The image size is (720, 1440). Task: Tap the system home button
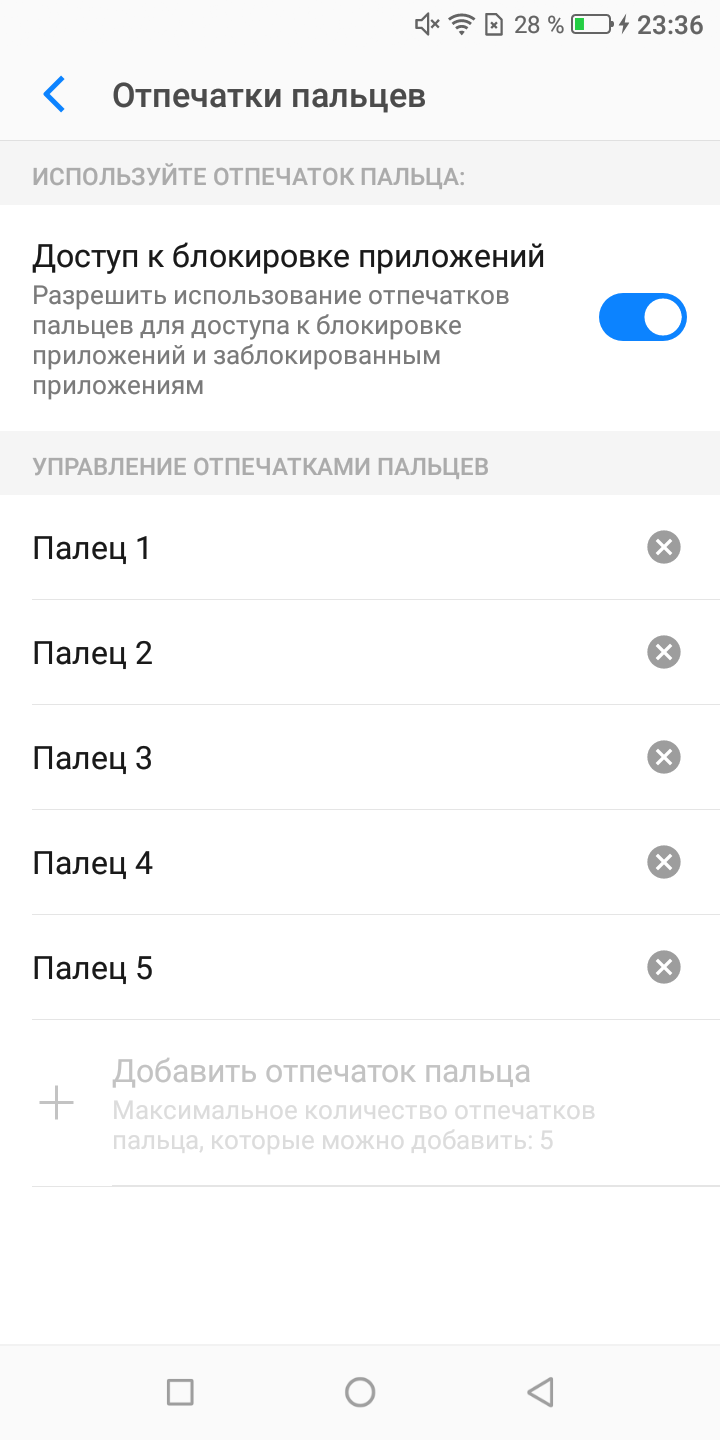click(x=360, y=1391)
